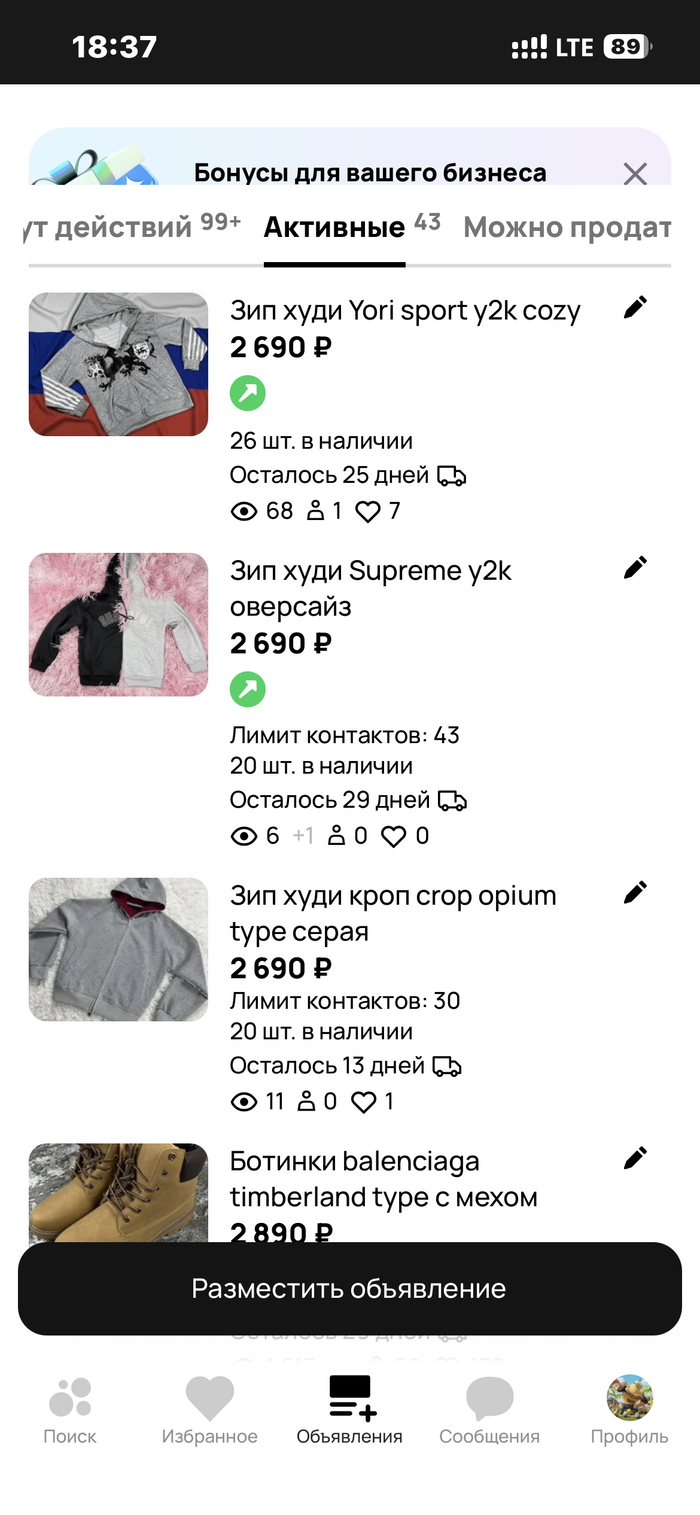This screenshot has width=700, height=1515.
Task: Open the «Объявления» tab
Action: (x=349, y=1410)
